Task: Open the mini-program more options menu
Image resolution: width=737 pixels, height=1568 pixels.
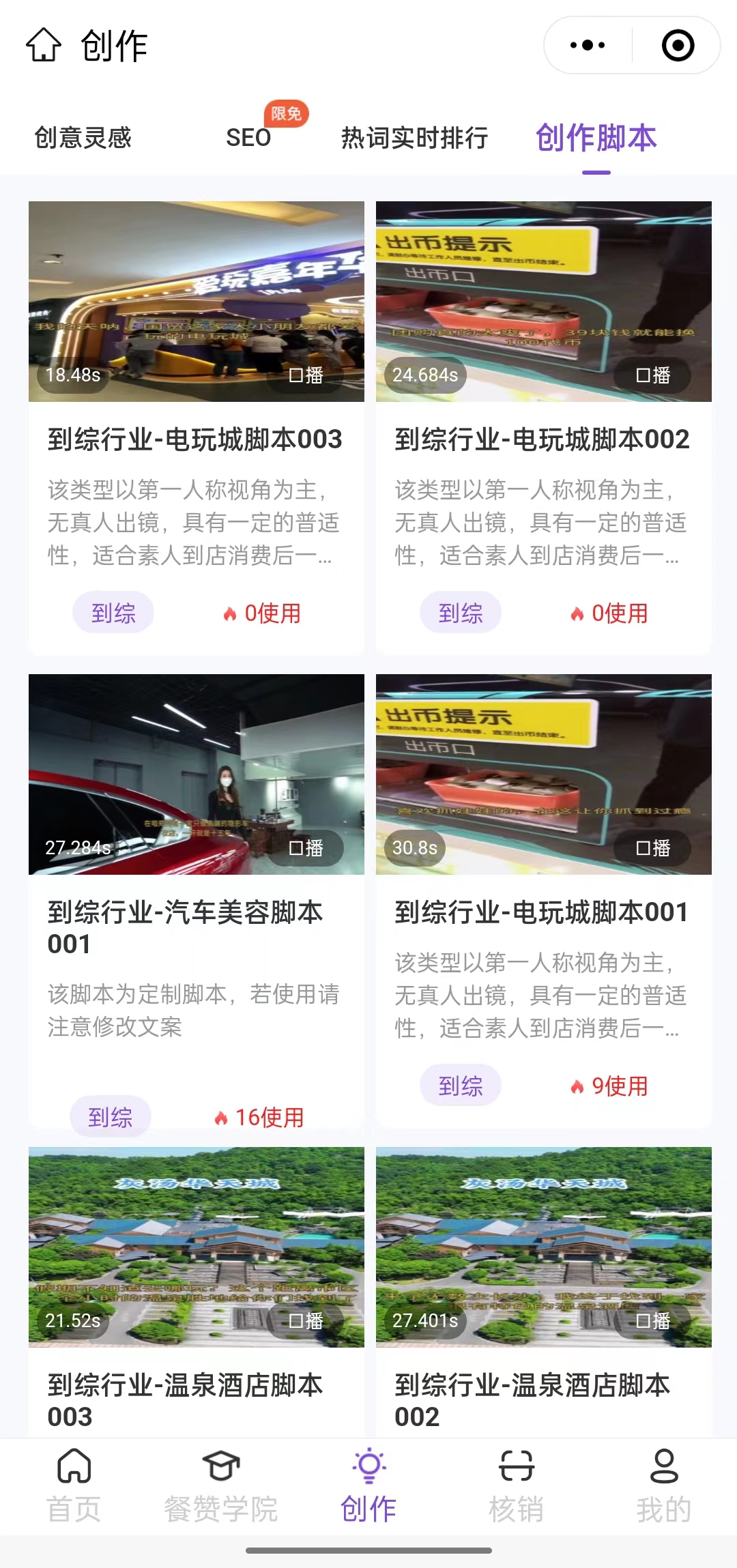Action: click(x=588, y=44)
